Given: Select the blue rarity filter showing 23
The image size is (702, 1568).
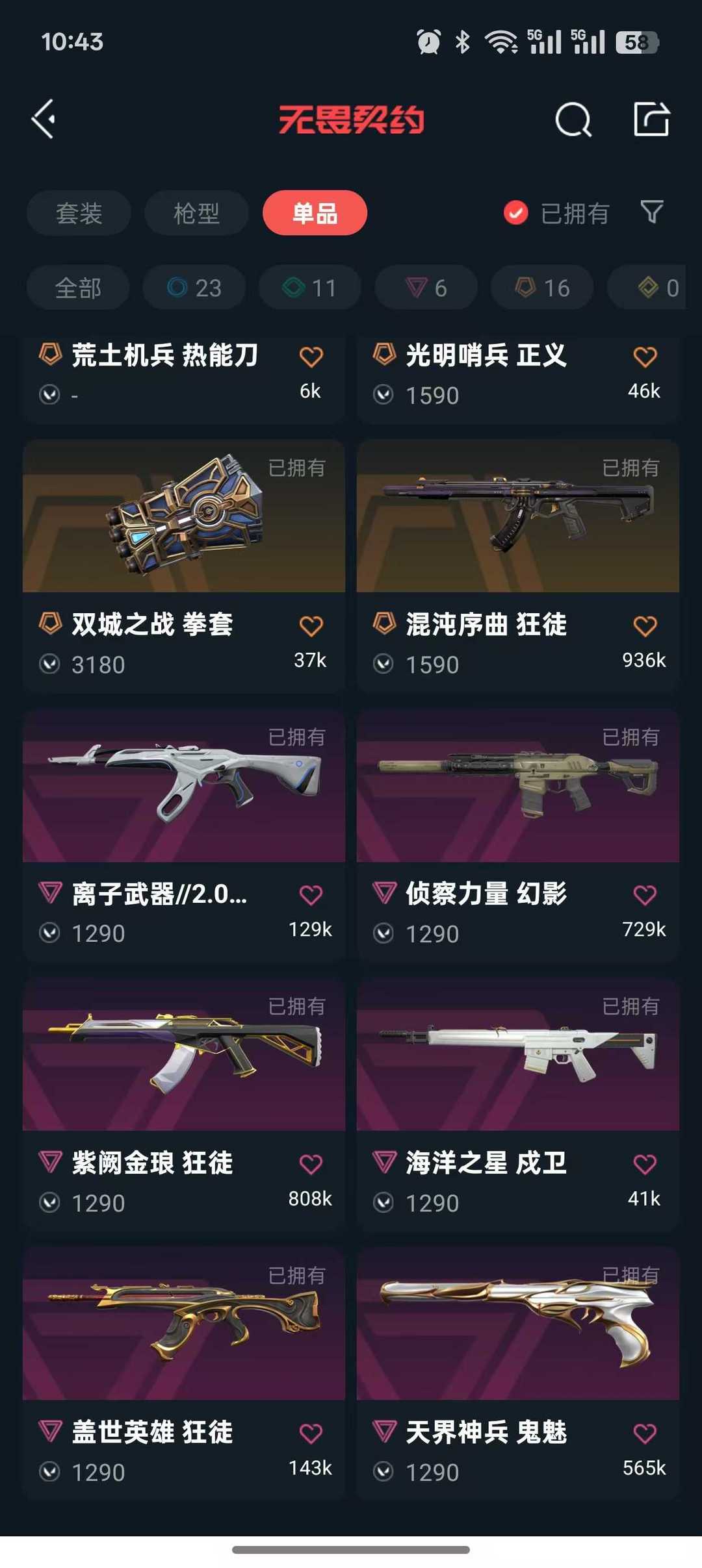Looking at the screenshot, I should 194,287.
